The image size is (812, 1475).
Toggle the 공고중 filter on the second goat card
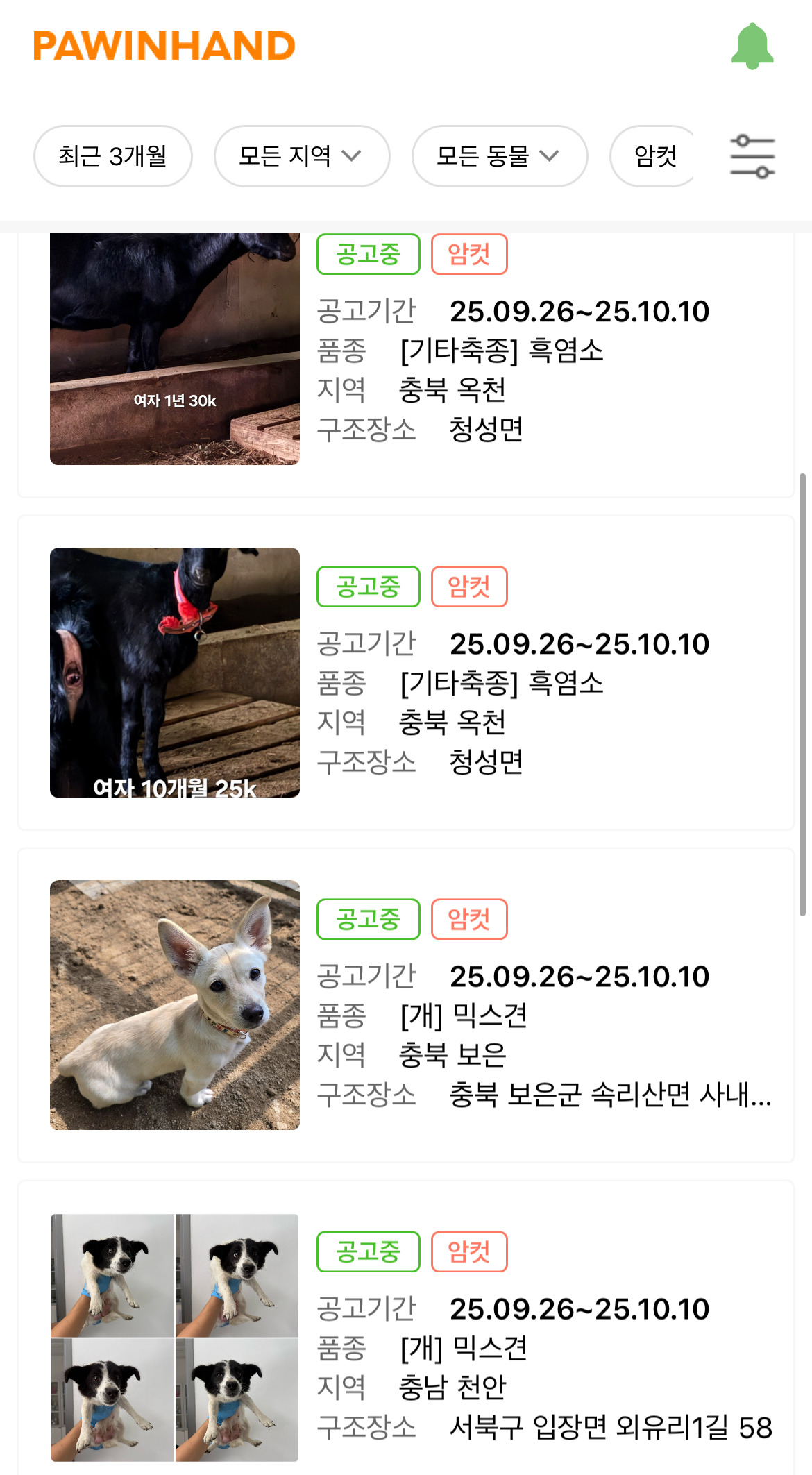click(368, 587)
